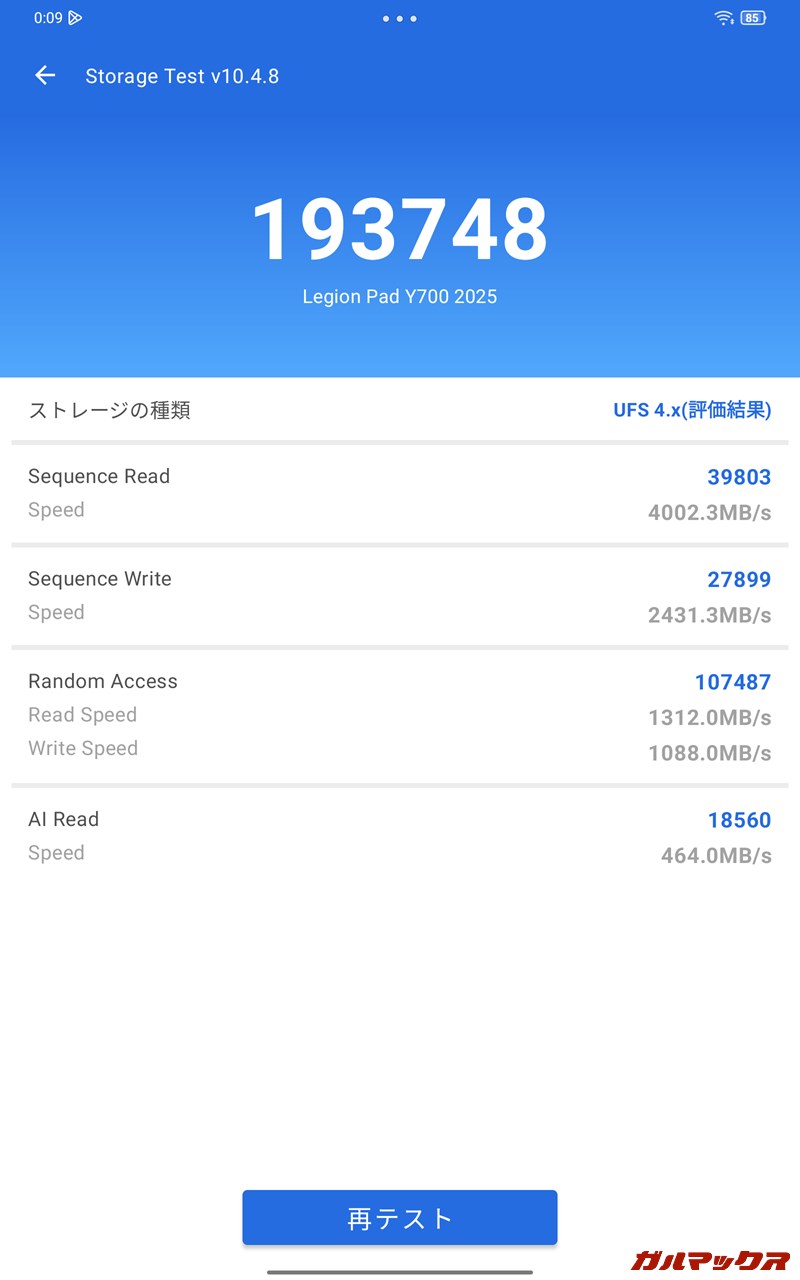Click the back arrow beside Storage Test title

coord(45,75)
